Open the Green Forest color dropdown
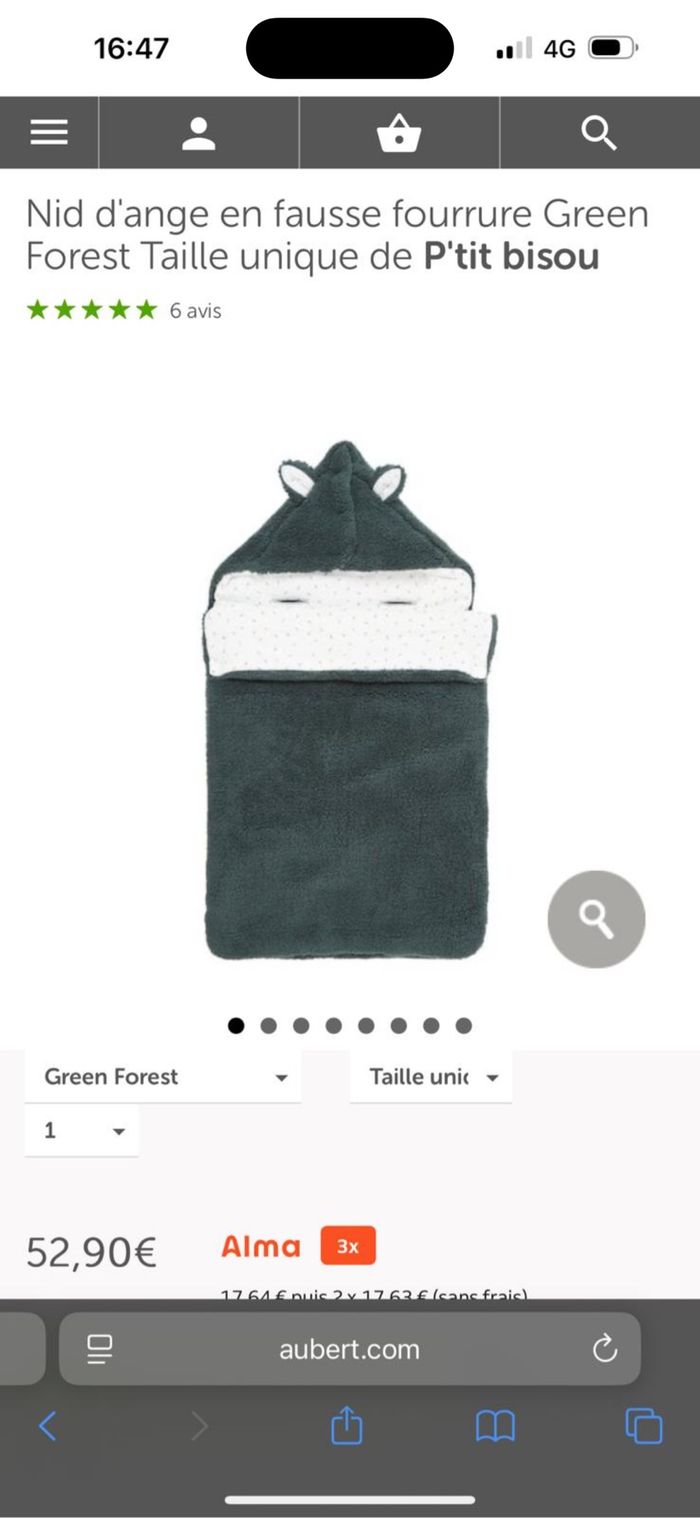 click(165, 1077)
